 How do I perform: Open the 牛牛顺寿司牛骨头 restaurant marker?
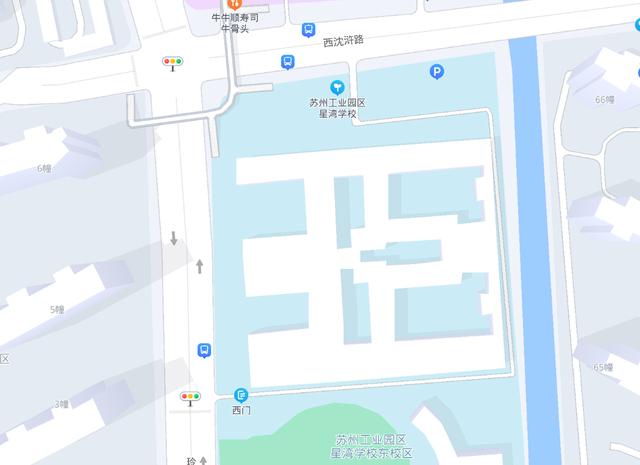[235, 4]
